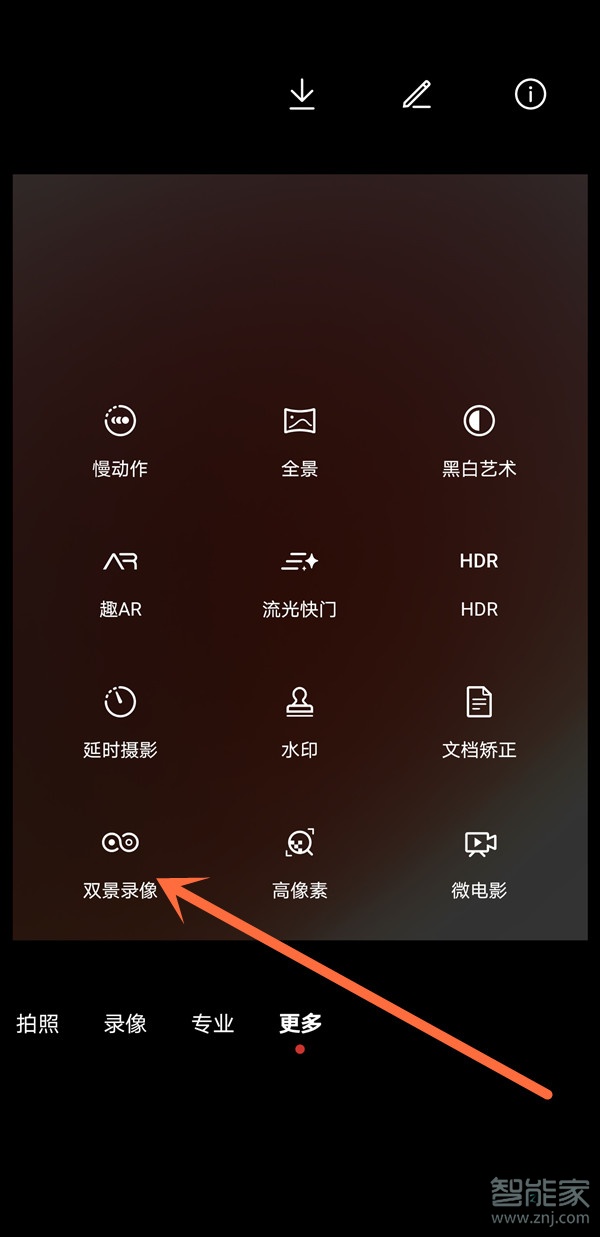Image resolution: width=600 pixels, height=1237 pixels.
Task: Tap the 更多 more tab
Action: (300, 1024)
